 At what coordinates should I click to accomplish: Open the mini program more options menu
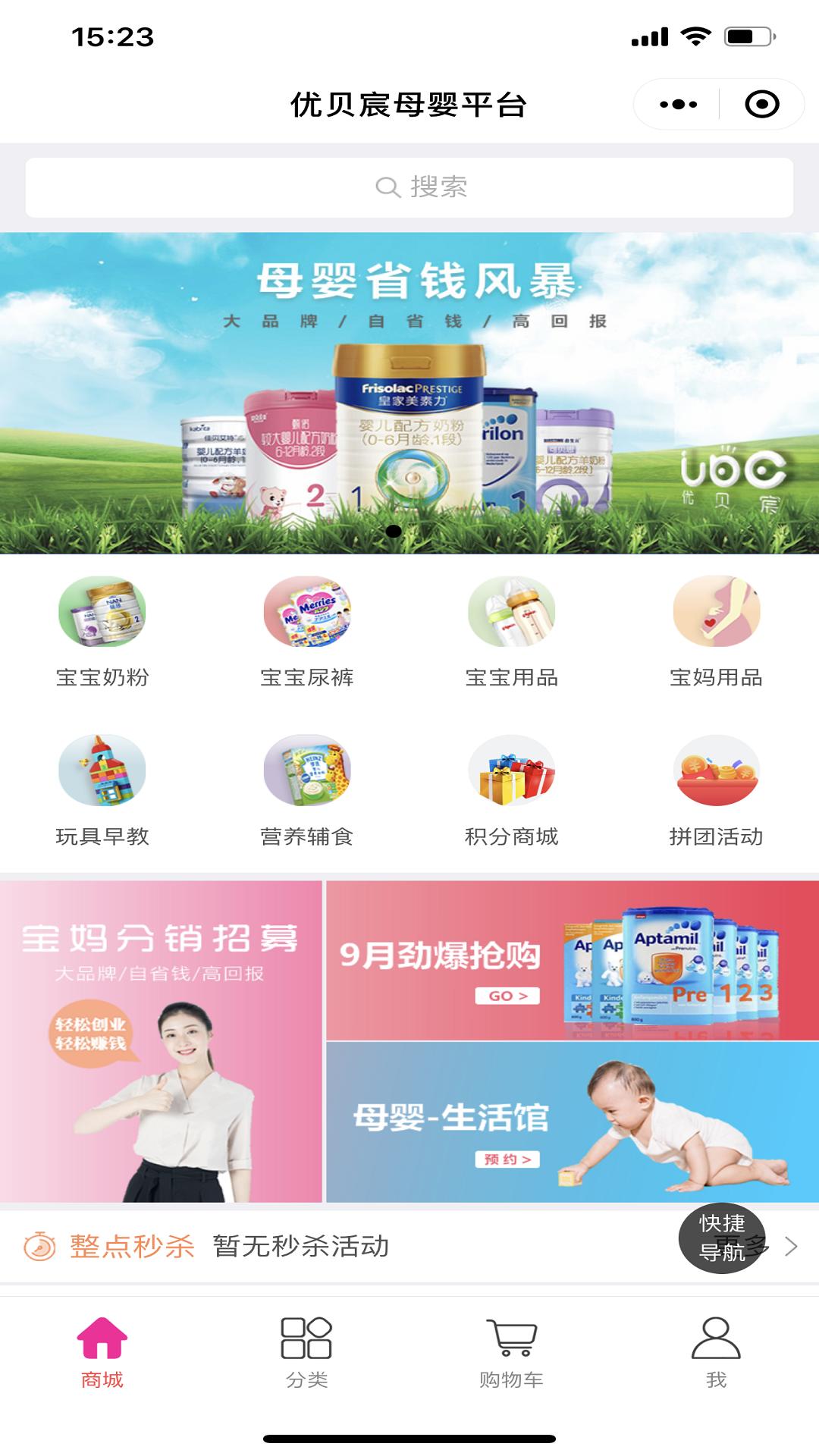coord(678,104)
